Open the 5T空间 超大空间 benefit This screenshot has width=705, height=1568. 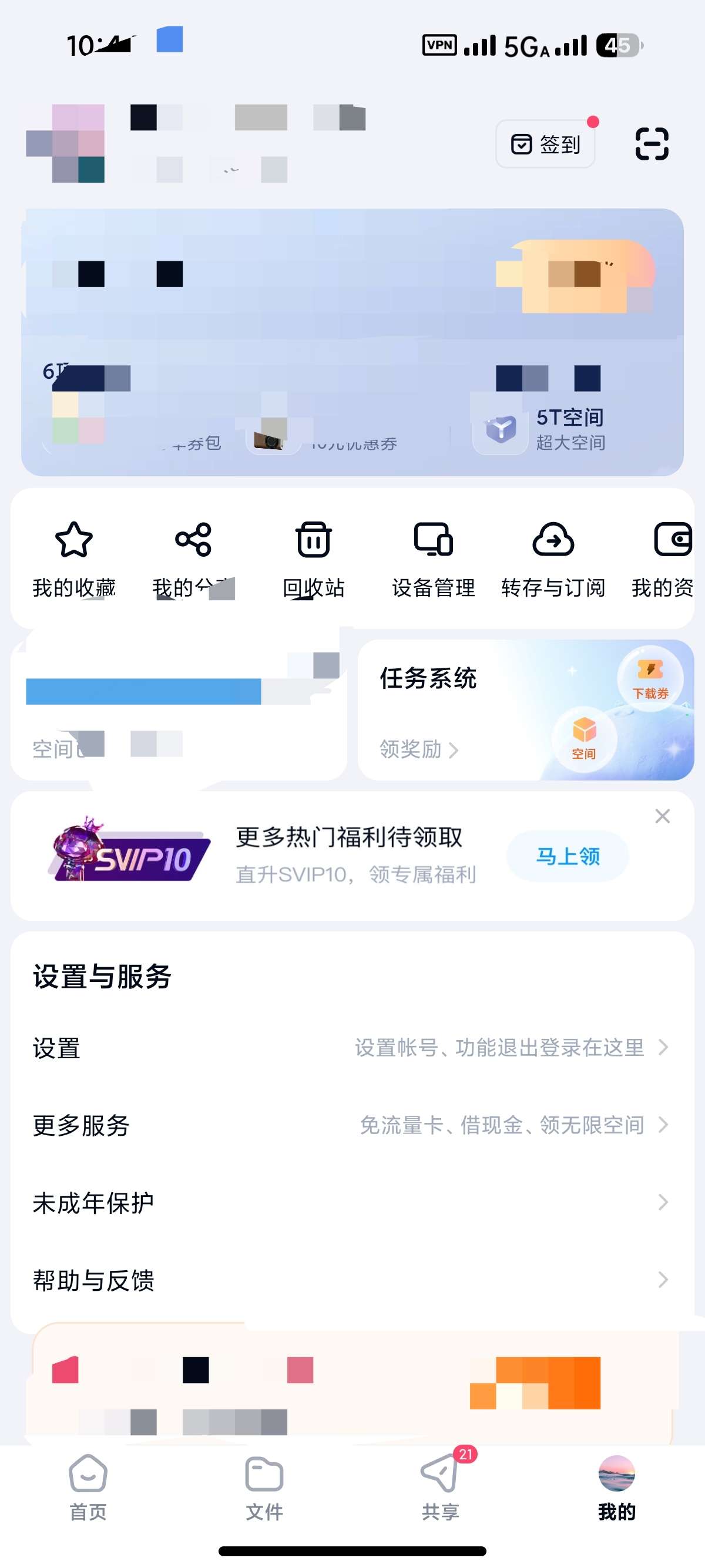pos(539,430)
